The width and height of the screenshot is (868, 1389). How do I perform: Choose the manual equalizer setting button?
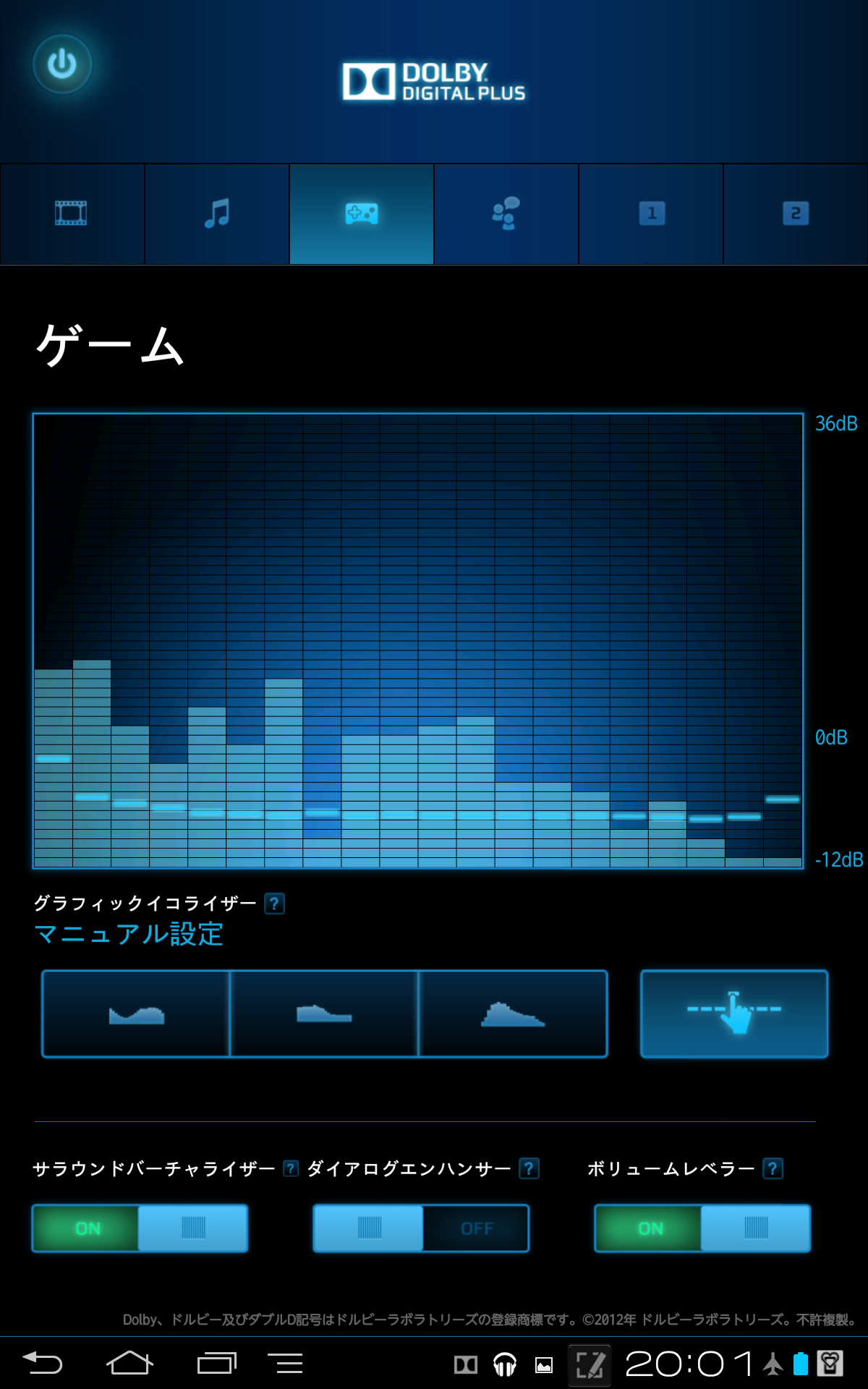[x=733, y=1014]
